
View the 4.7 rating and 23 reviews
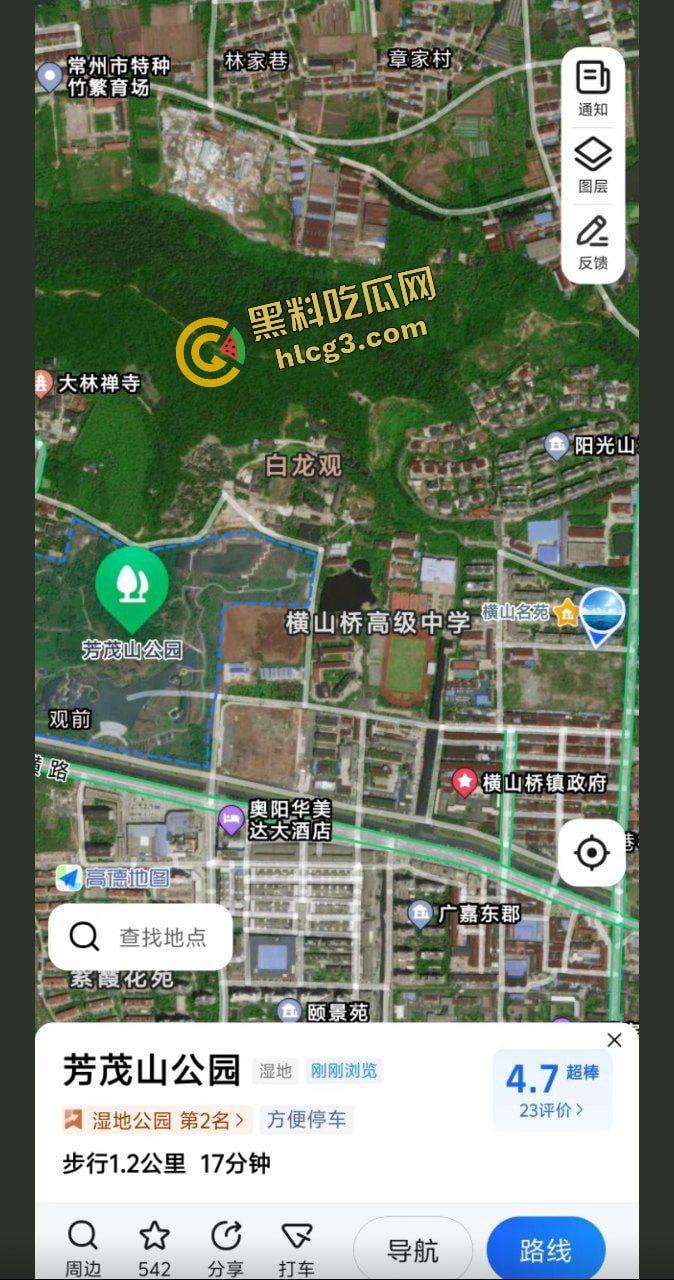pyautogui.click(x=552, y=1090)
